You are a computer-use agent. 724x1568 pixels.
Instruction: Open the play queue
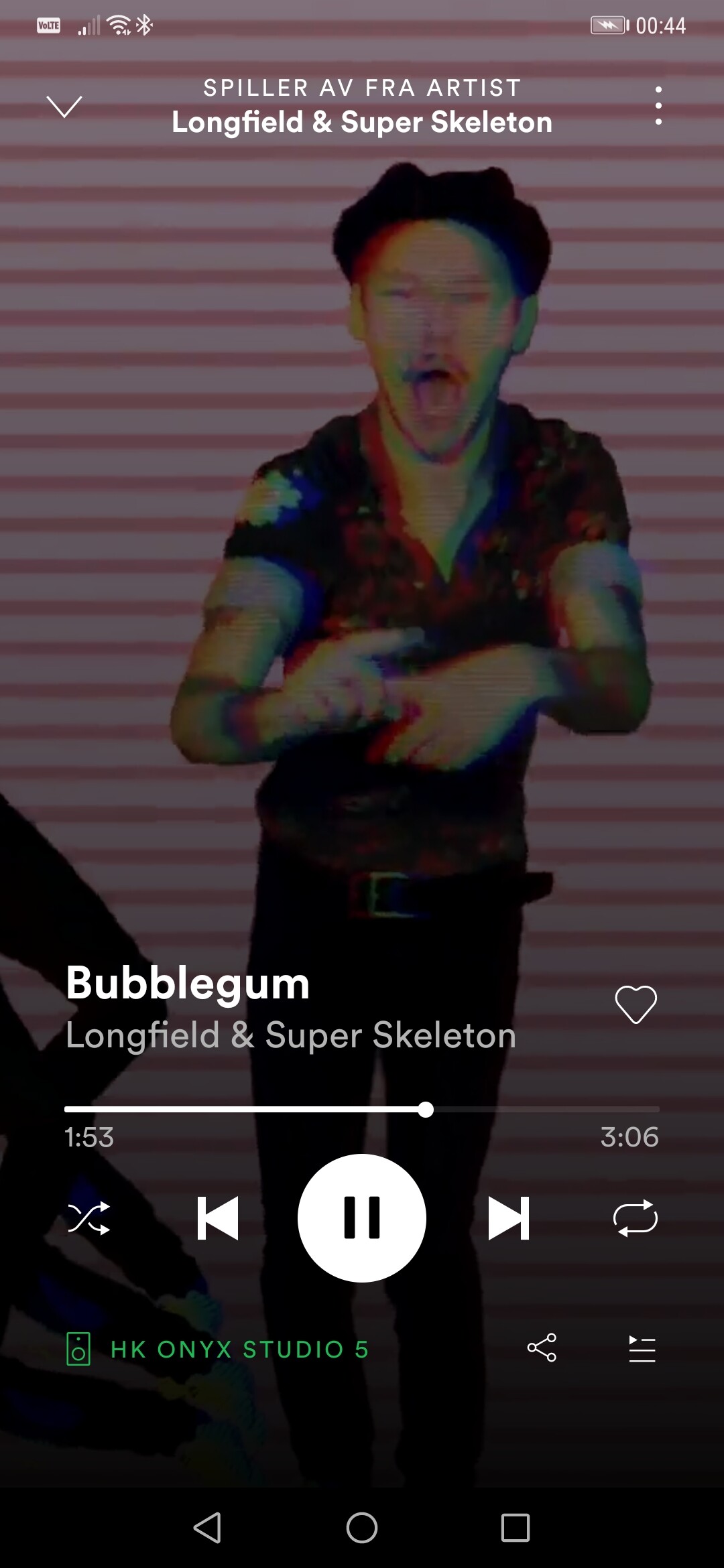click(642, 1348)
